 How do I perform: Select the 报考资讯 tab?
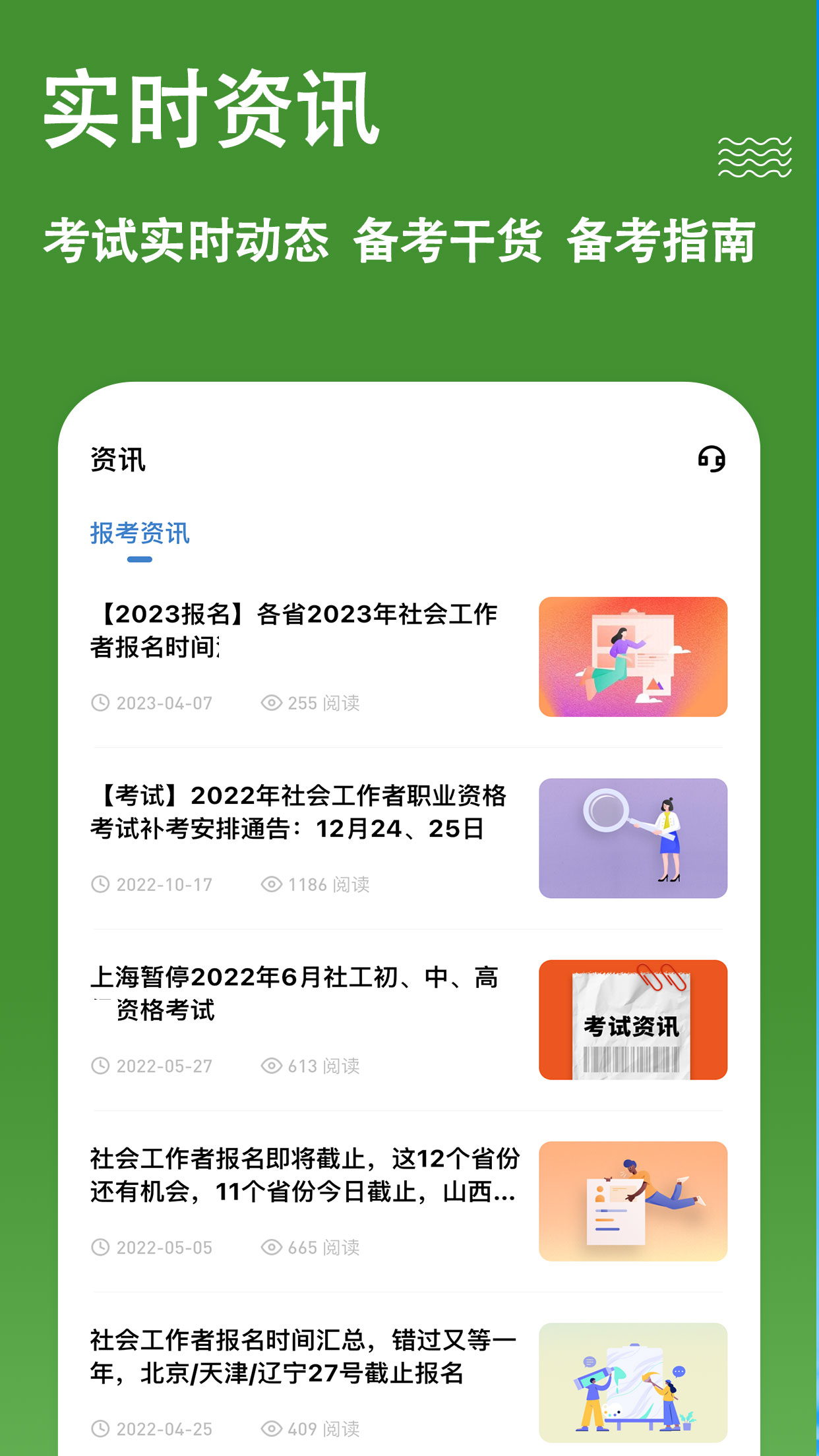pyautogui.click(x=139, y=535)
